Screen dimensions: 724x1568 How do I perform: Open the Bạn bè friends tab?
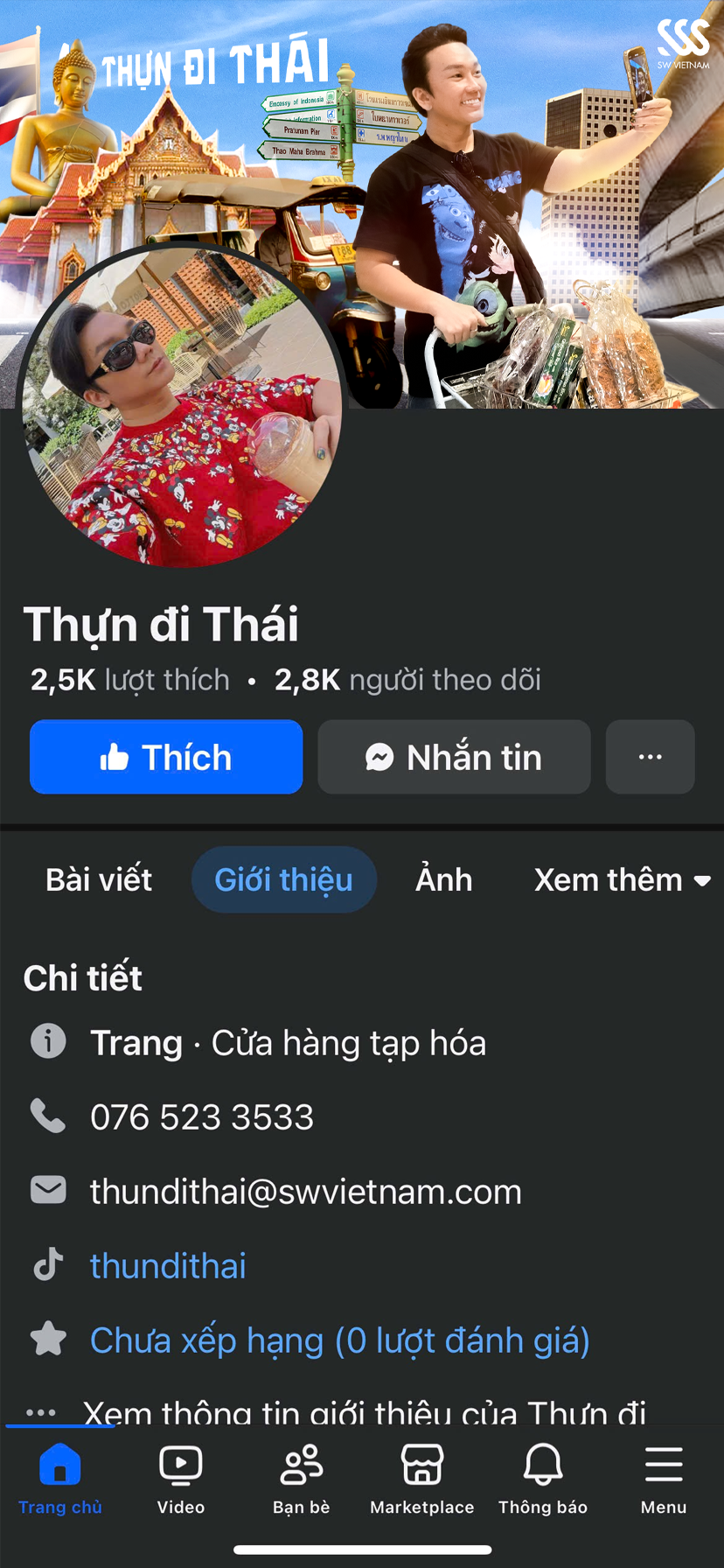(302, 1480)
